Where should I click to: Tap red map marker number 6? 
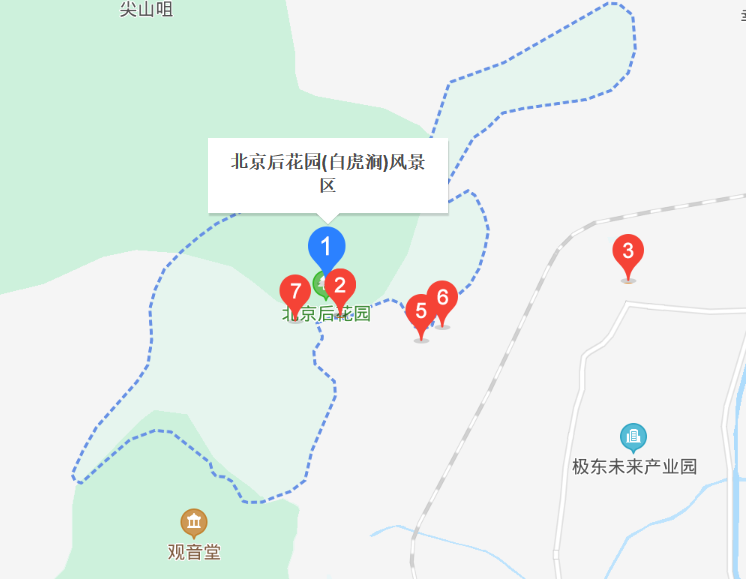click(x=442, y=299)
